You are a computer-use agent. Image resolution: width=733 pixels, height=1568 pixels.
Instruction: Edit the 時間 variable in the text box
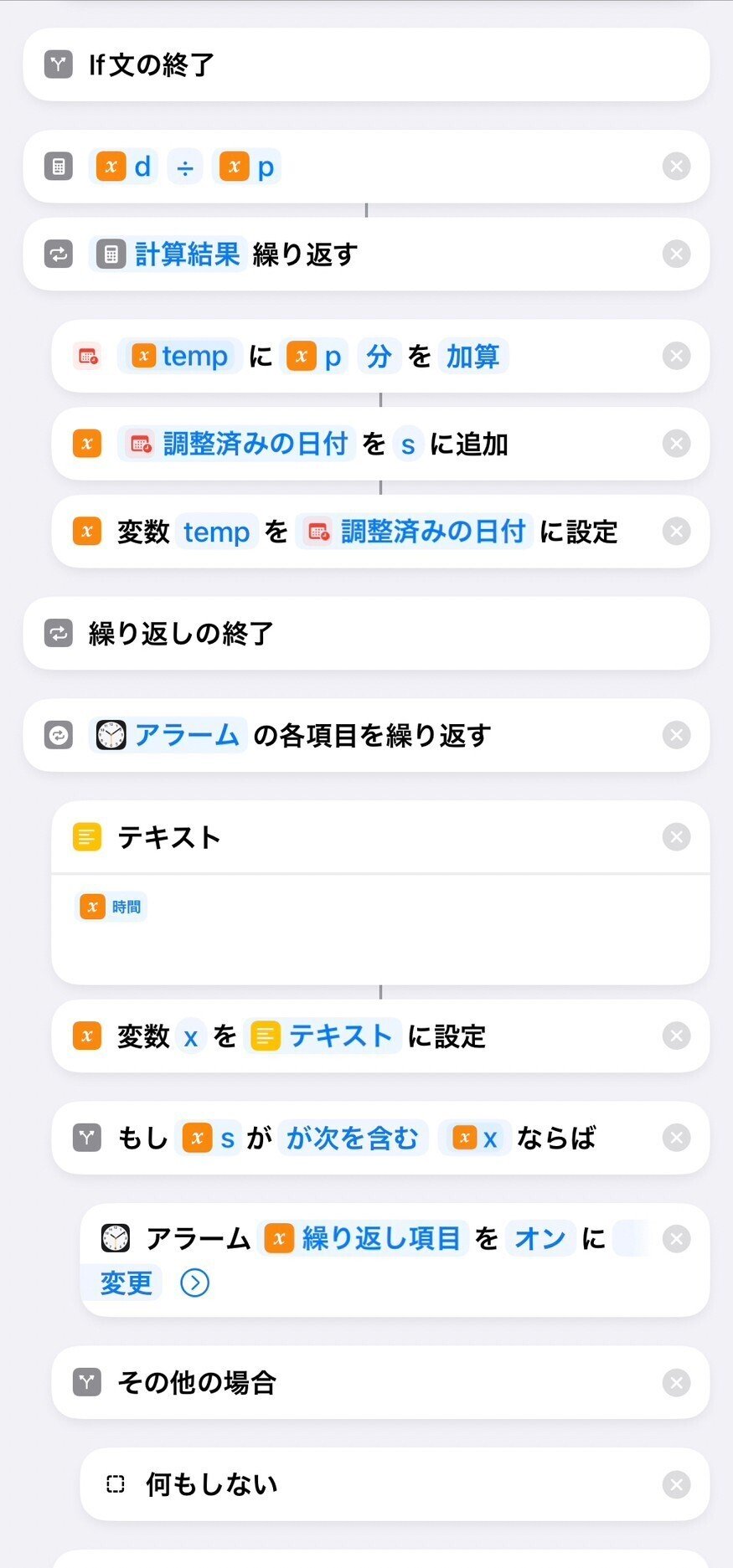pyautogui.click(x=111, y=907)
